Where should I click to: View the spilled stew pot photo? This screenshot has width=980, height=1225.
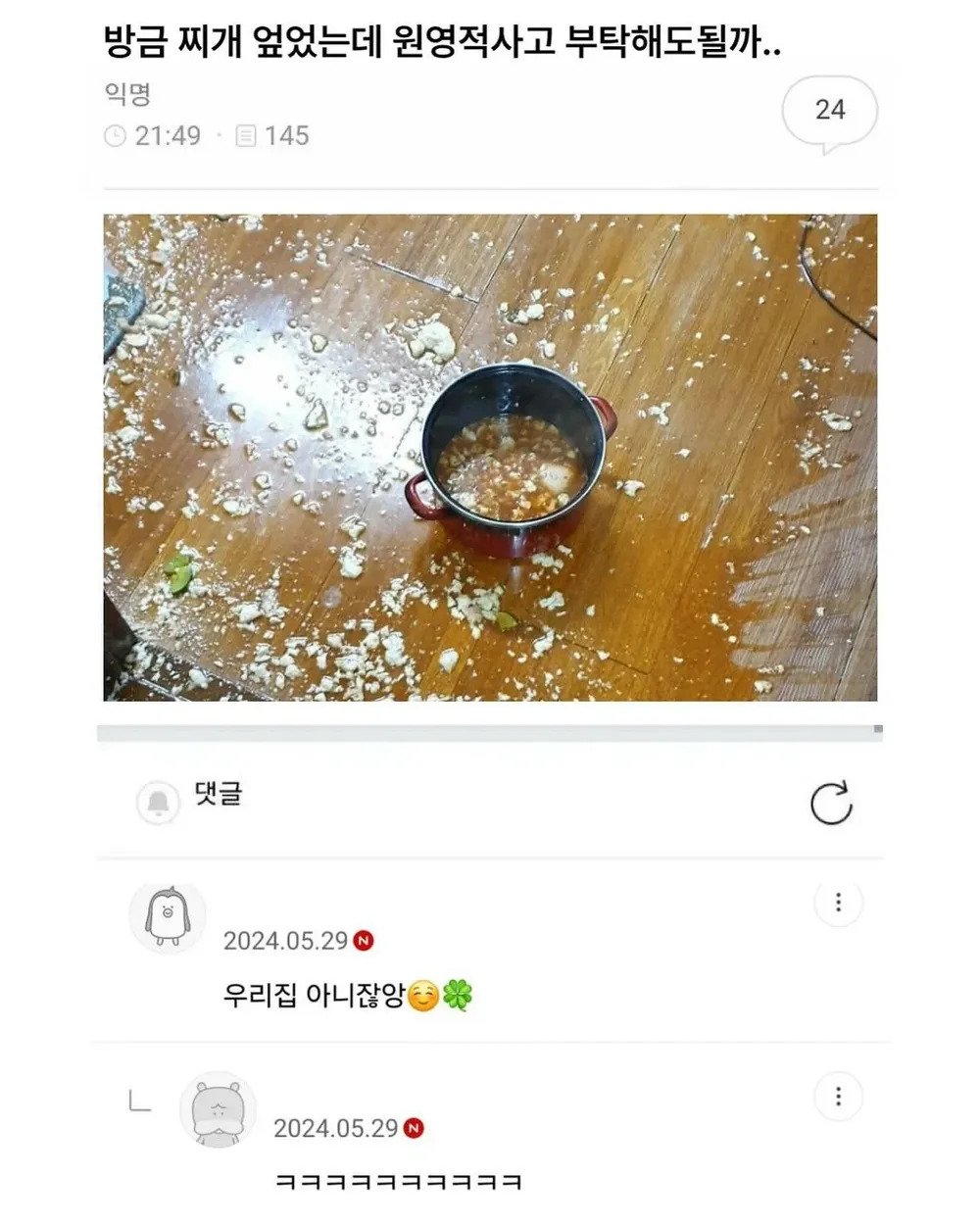490,459
